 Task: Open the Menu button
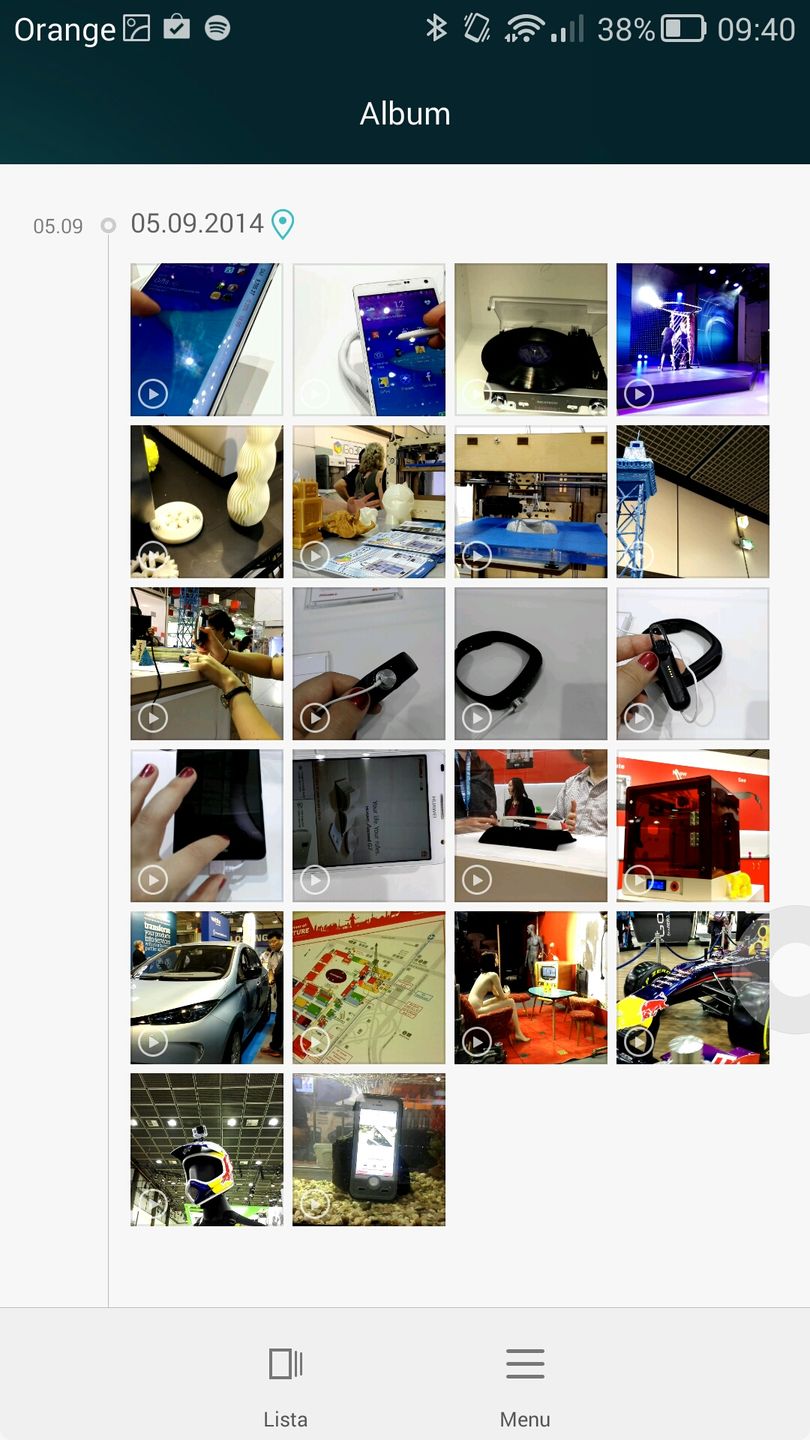[x=525, y=1385]
